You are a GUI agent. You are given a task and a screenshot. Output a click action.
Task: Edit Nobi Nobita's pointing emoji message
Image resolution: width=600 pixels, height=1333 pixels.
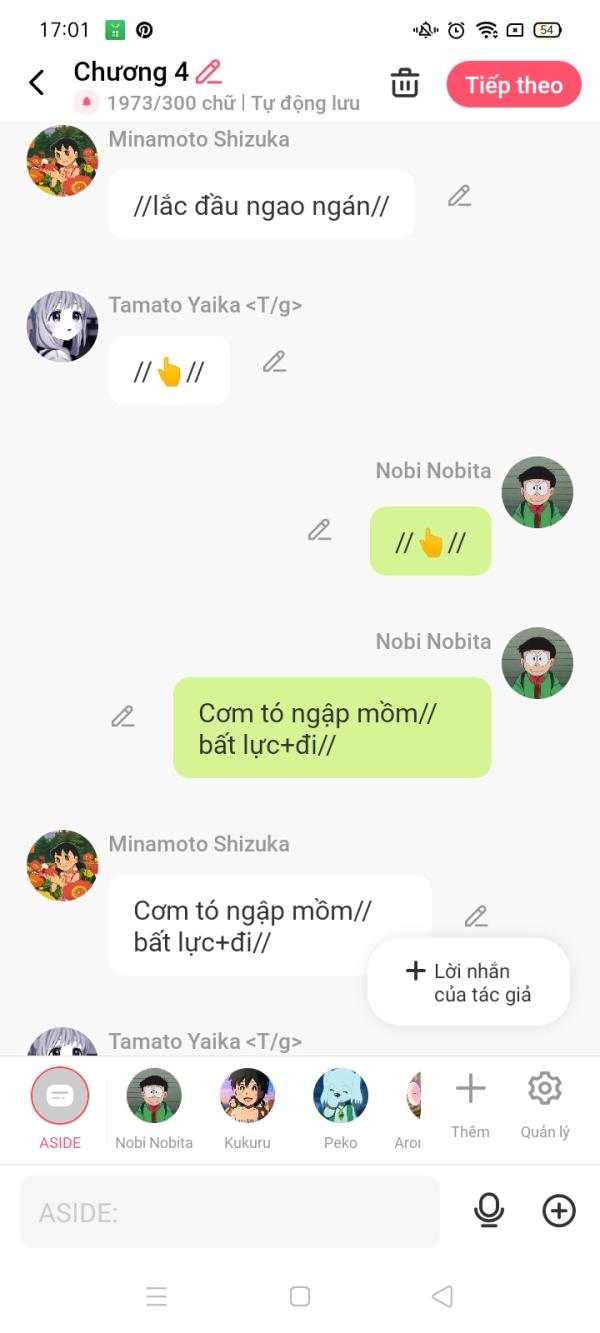319,530
